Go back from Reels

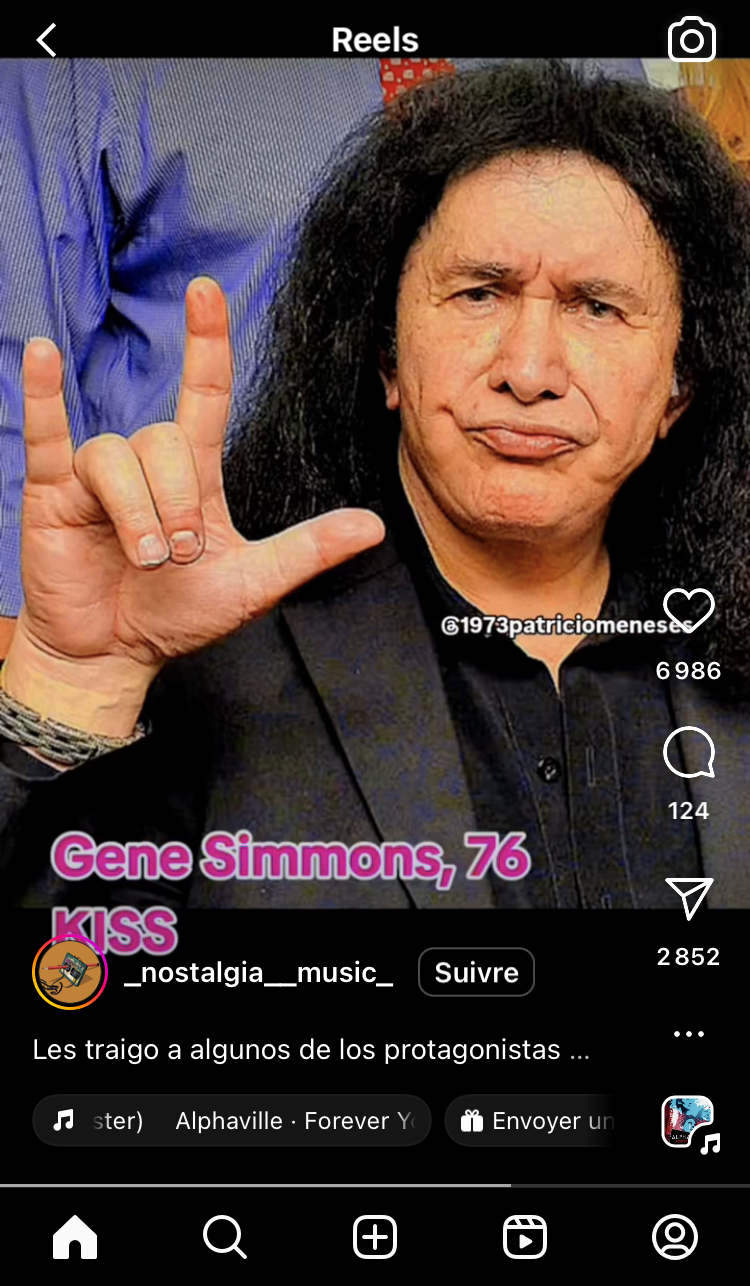point(46,40)
